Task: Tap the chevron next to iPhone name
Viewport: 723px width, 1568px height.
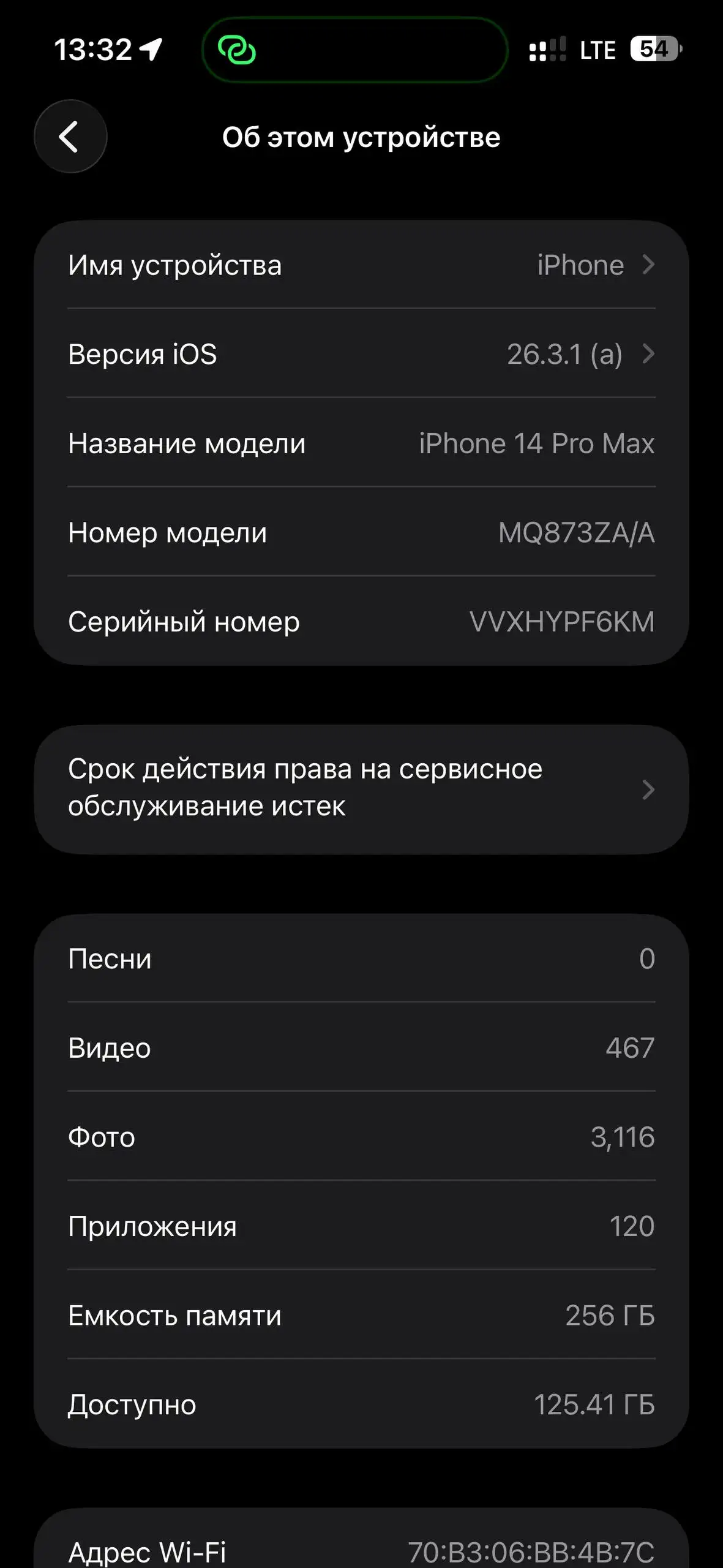Action: point(648,265)
